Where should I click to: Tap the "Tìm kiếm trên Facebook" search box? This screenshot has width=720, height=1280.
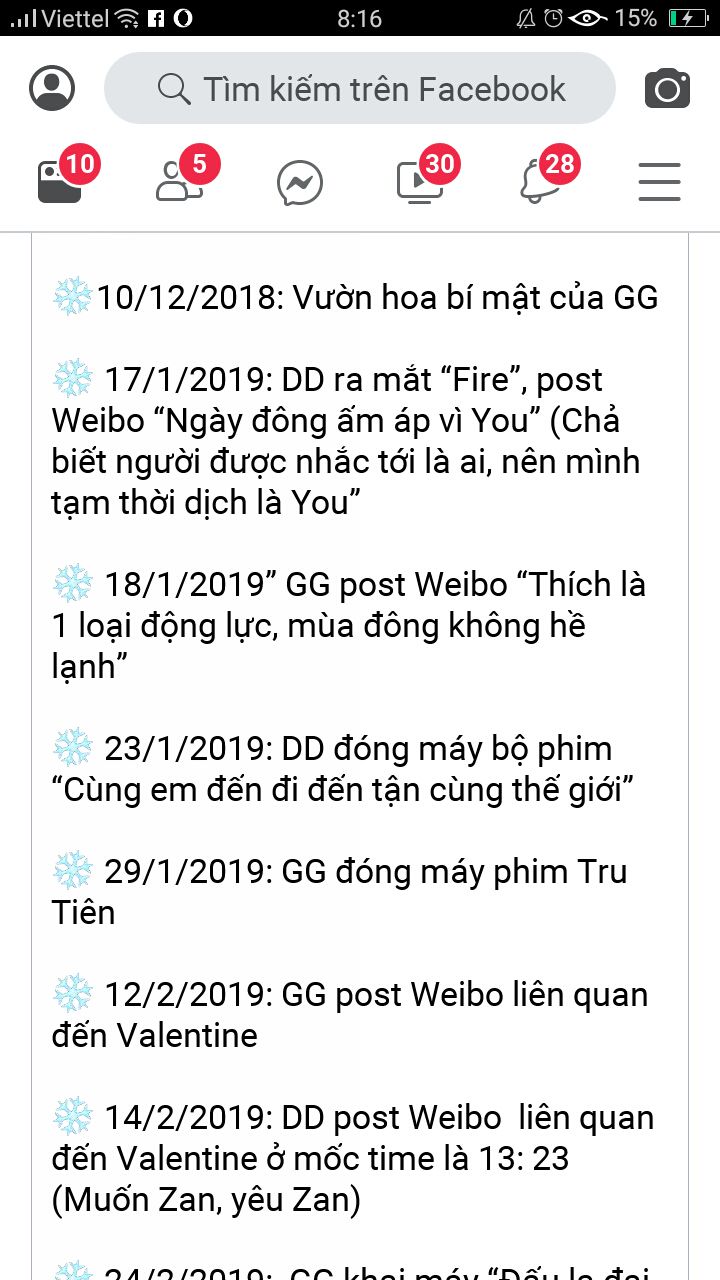click(360, 89)
